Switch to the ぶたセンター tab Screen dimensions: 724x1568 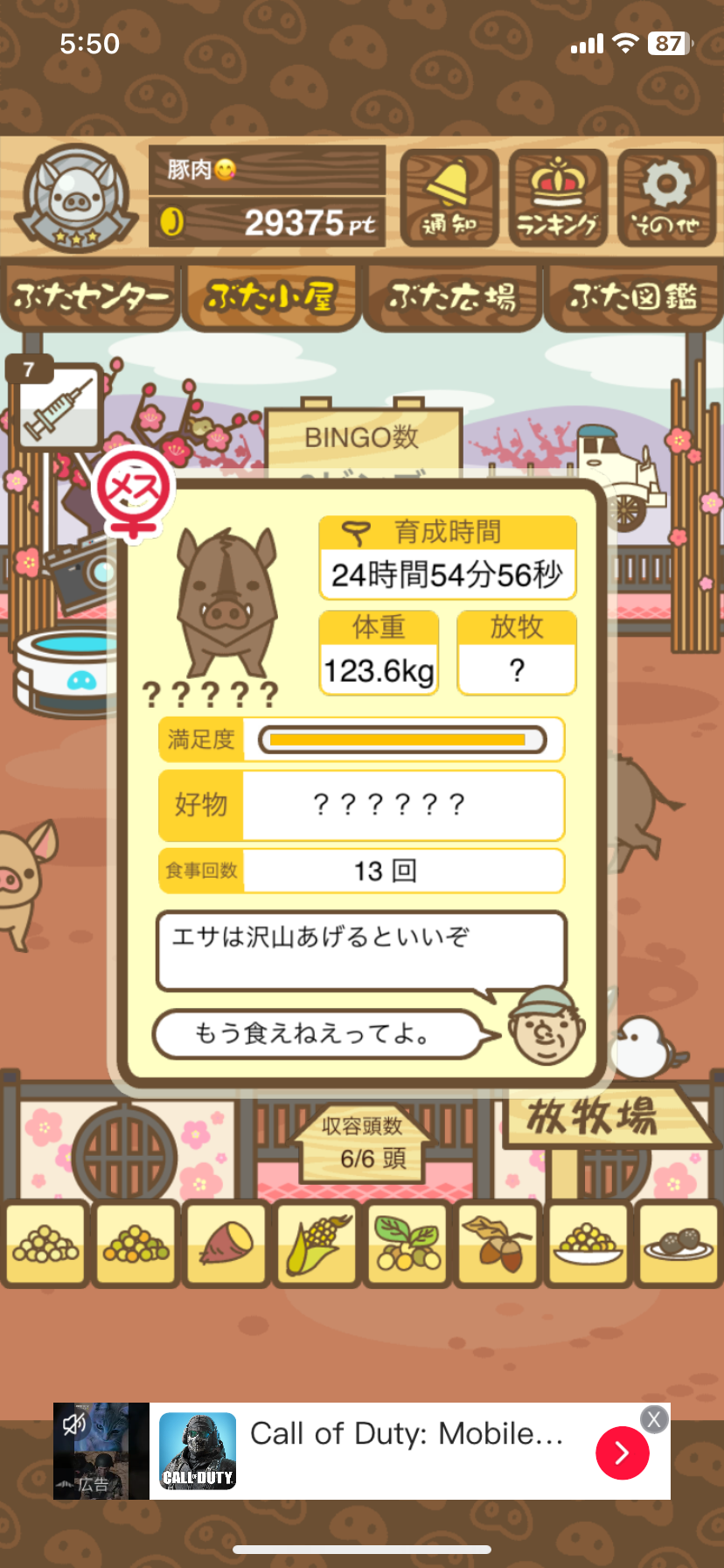91,297
